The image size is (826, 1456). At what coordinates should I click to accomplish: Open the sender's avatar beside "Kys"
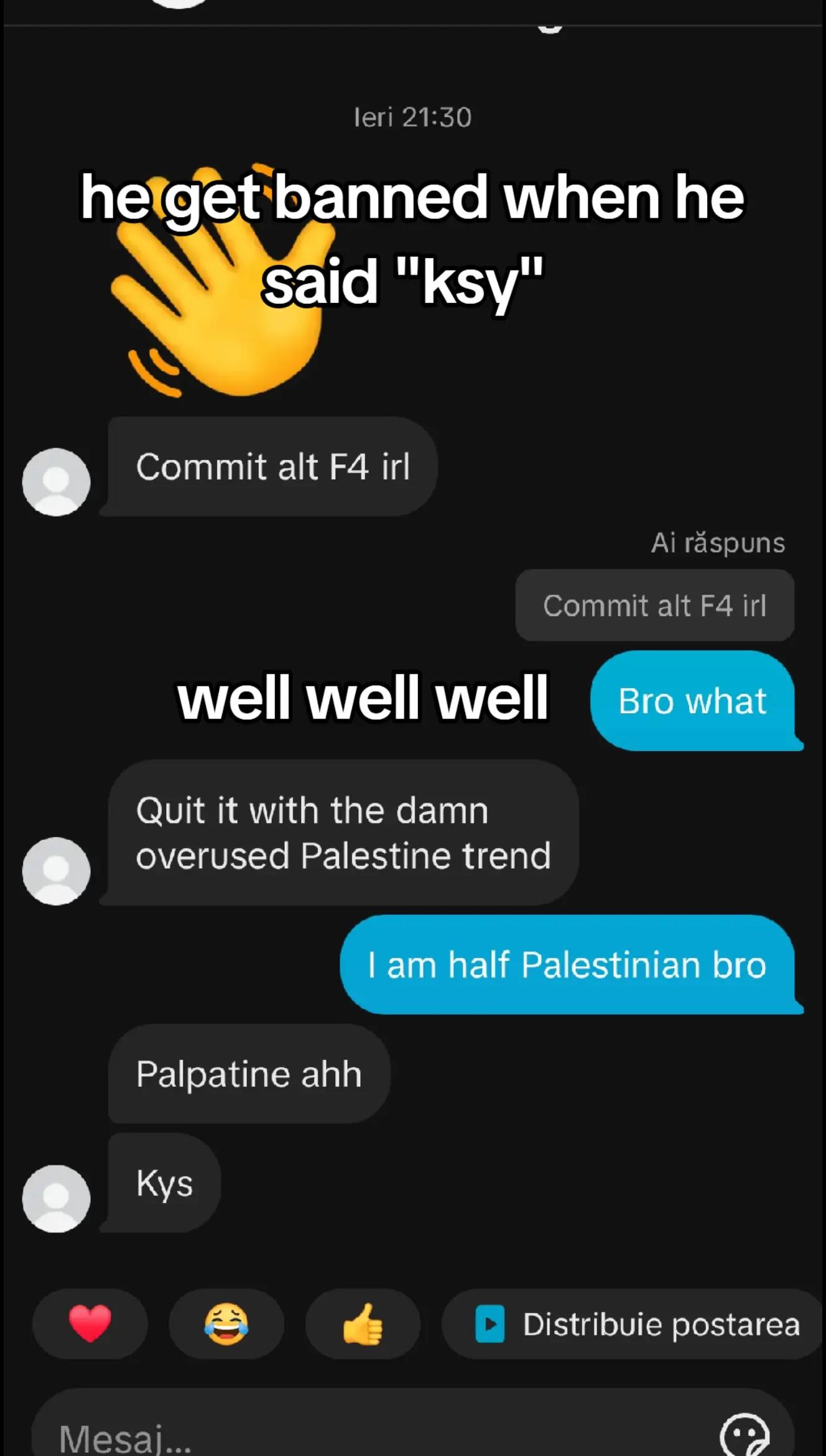[56, 1198]
